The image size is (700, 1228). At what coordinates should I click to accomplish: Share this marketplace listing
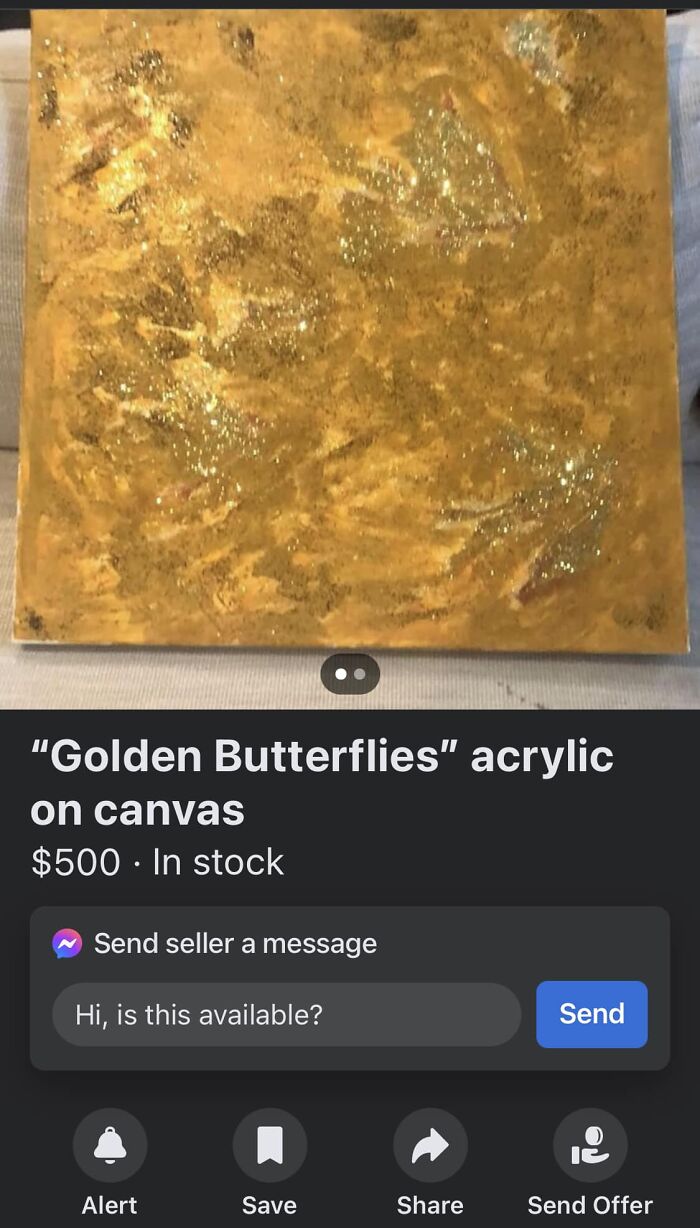430,1146
